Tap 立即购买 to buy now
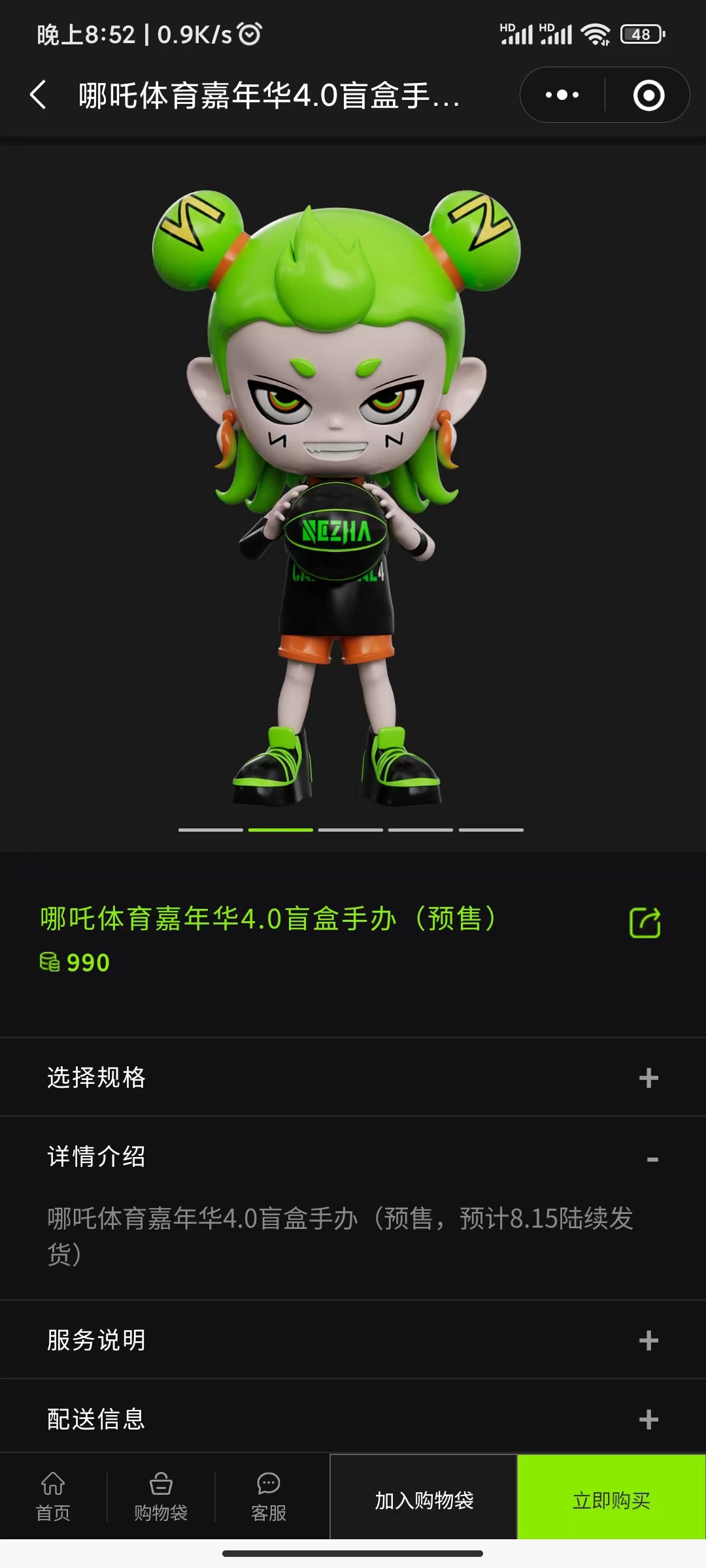 pos(611,1500)
